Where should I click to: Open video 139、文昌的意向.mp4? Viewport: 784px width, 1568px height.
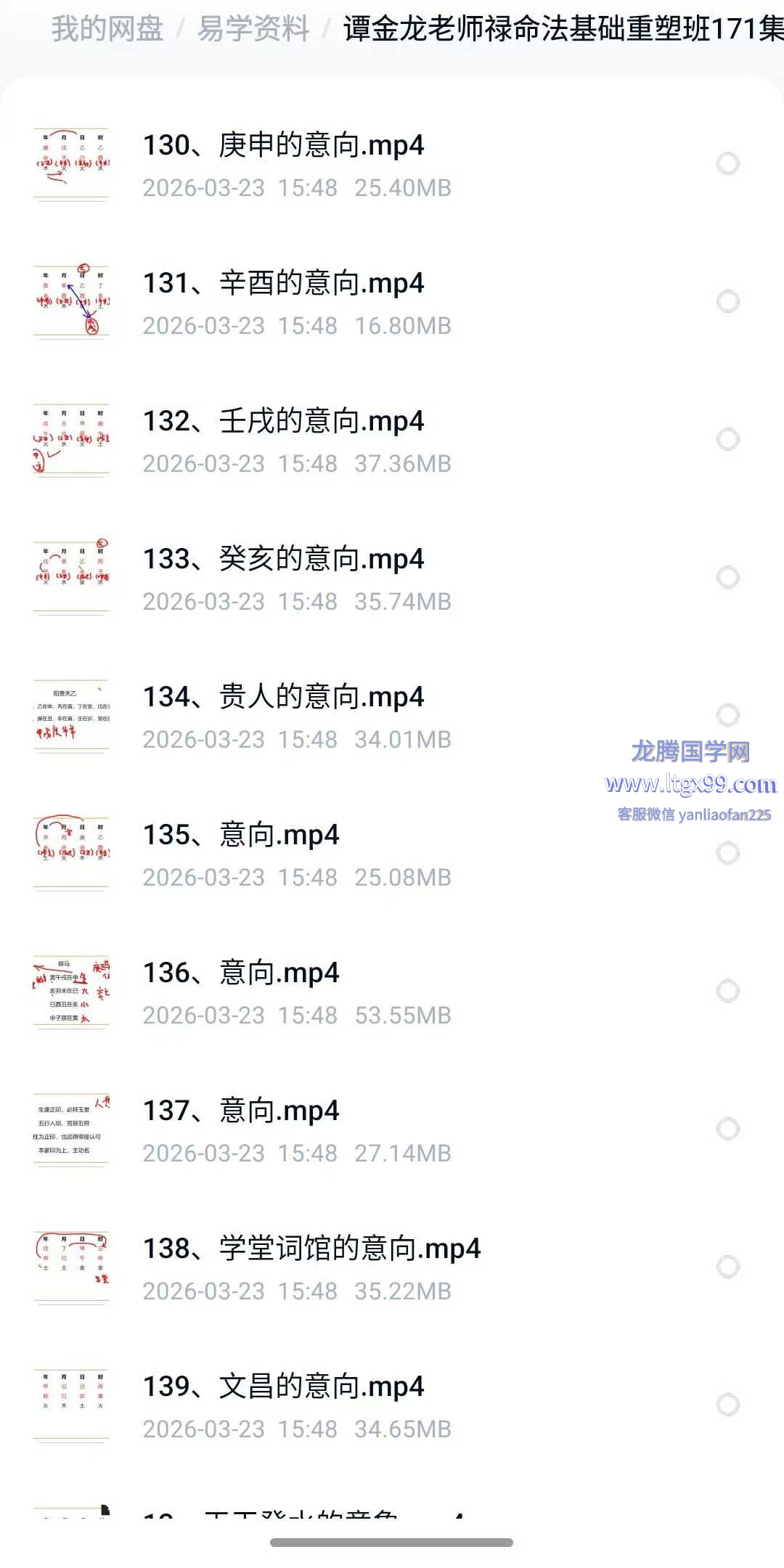point(283,1387)
